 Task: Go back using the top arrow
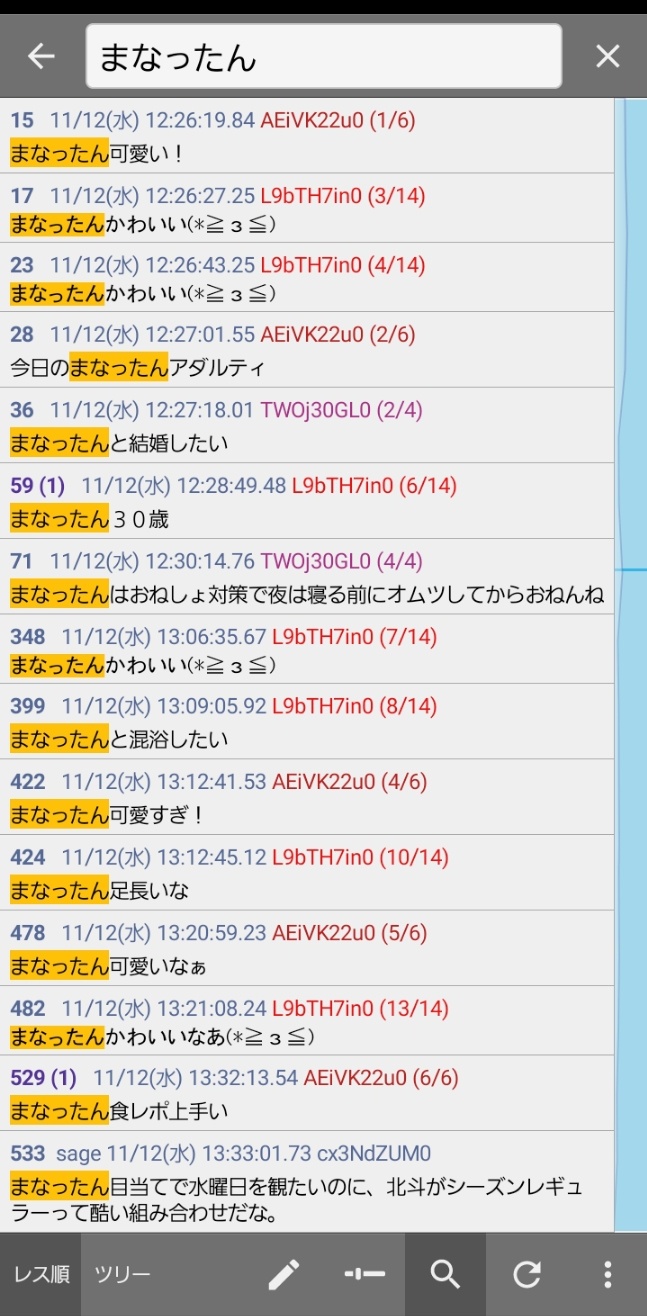tap(41, 57)
